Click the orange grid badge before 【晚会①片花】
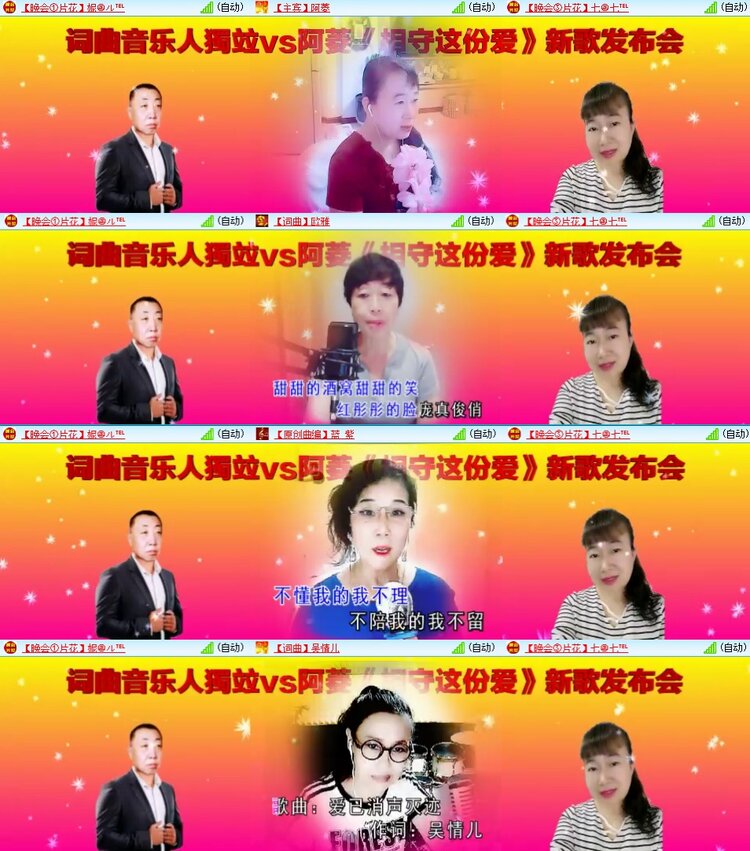Image resolution: width=750 pixels, height=851 pixels. click(8, 8)
